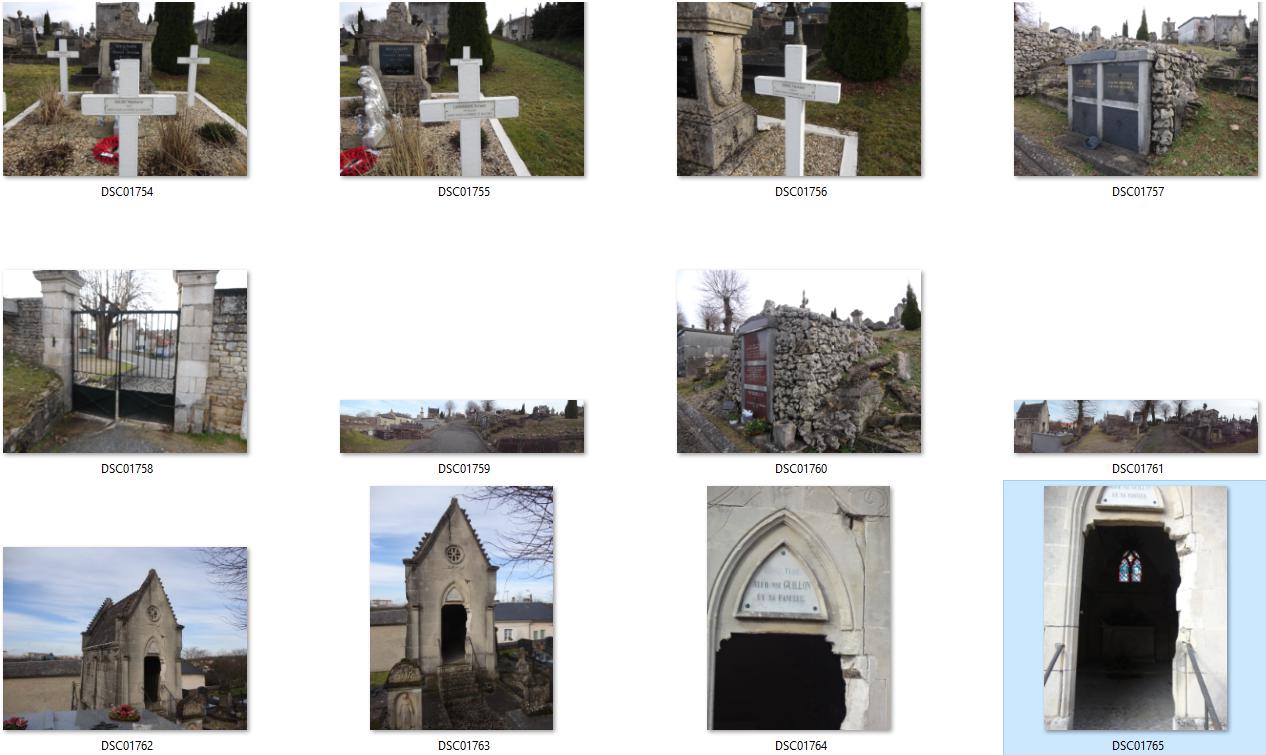The height and width of the screenshot is (755, 1266).
Task: Open photo DSC01764
Action: click(x=799, y=608)
